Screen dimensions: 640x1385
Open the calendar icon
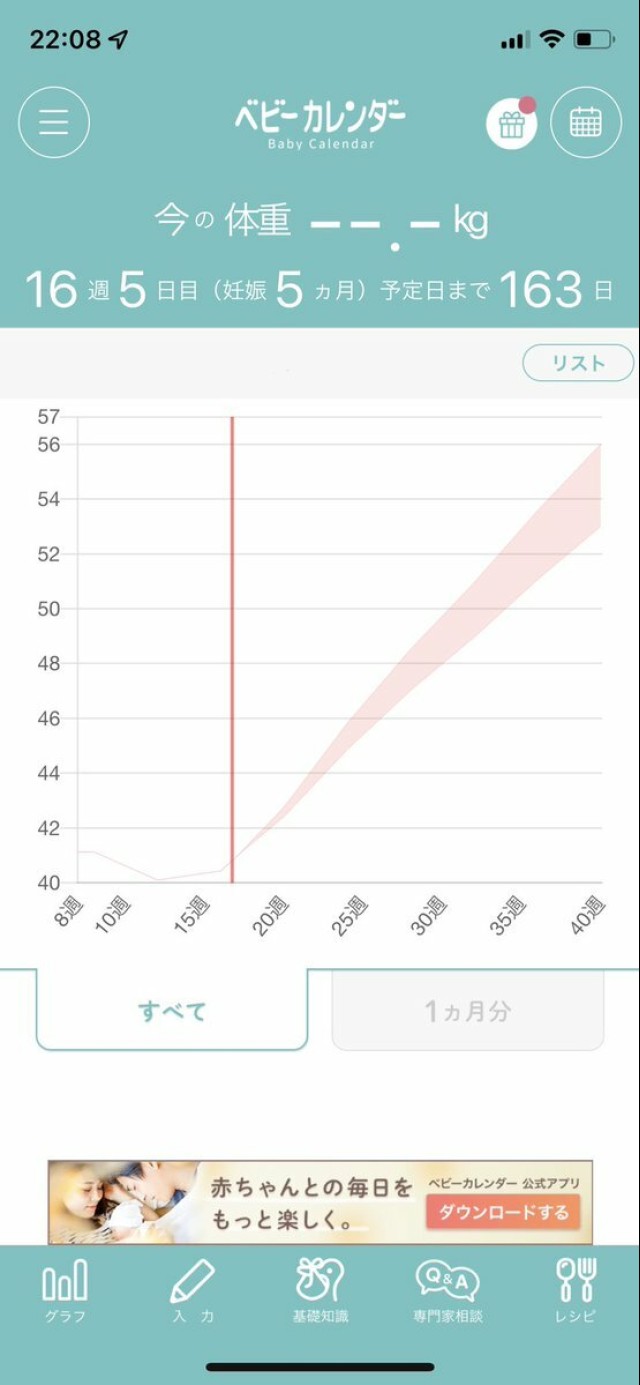(x=585, y=123)
